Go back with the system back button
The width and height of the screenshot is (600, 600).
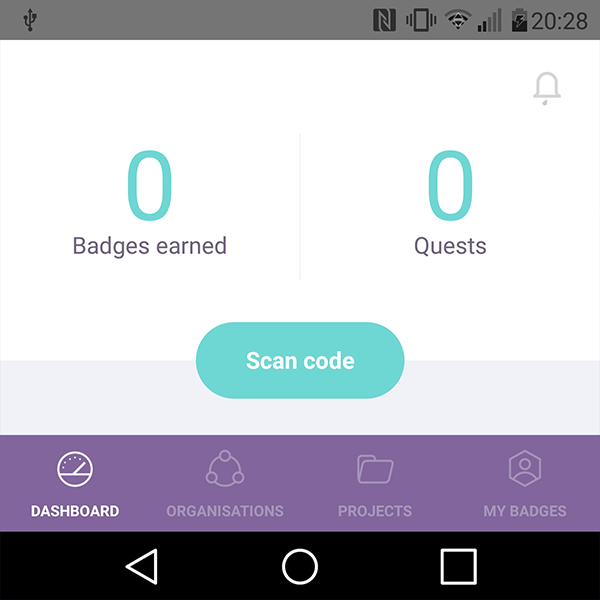coord(142,566)
